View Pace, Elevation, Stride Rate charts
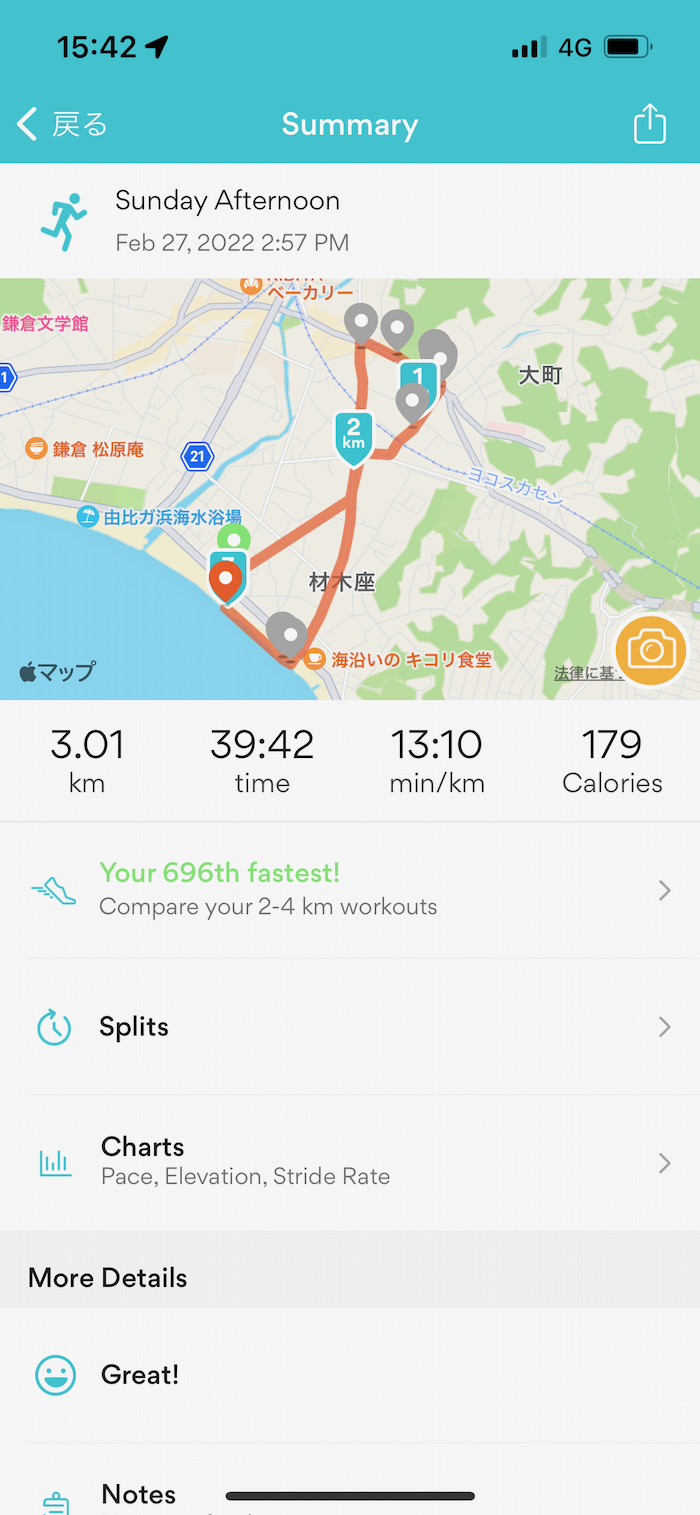The image size is (700, 1515). (x=350, y=1162)
